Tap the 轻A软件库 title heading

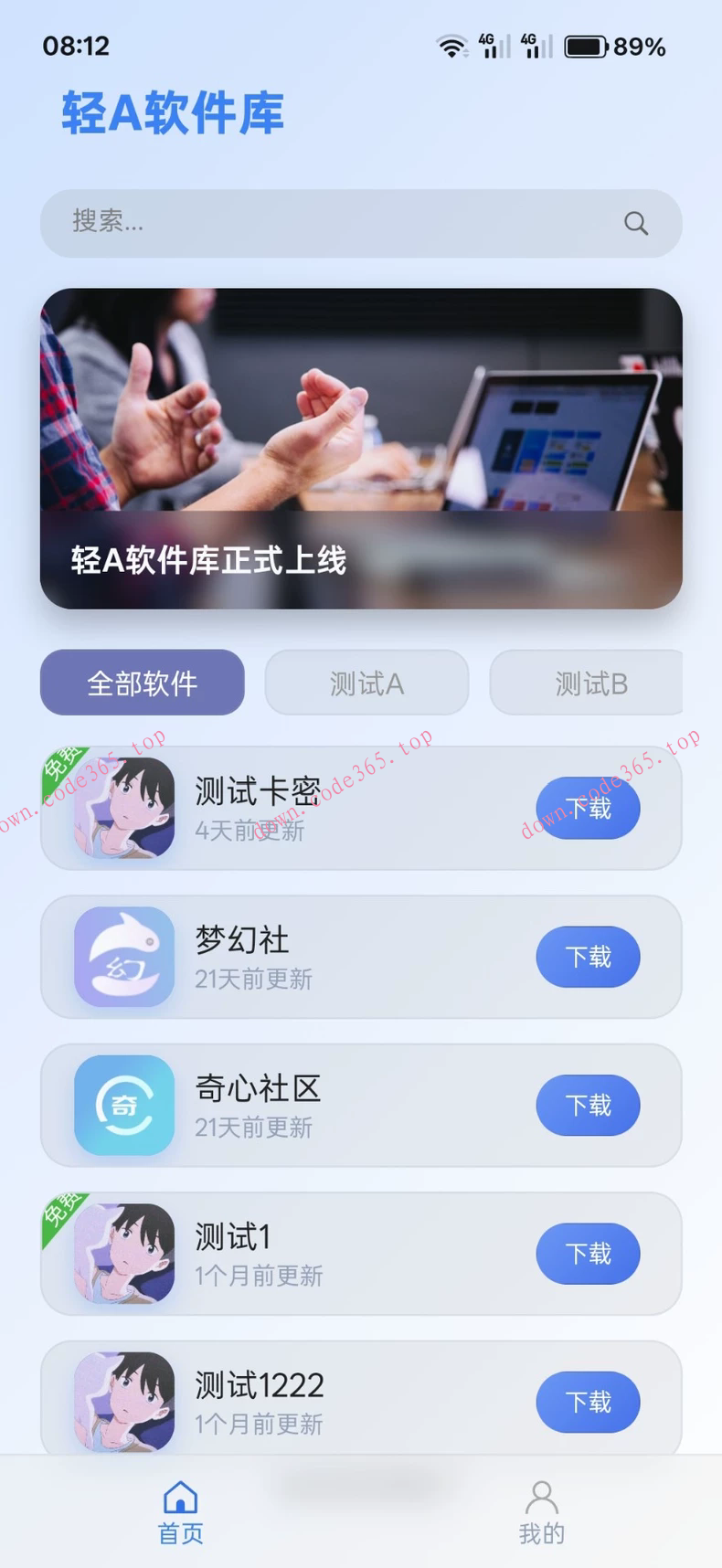[173, 111]
